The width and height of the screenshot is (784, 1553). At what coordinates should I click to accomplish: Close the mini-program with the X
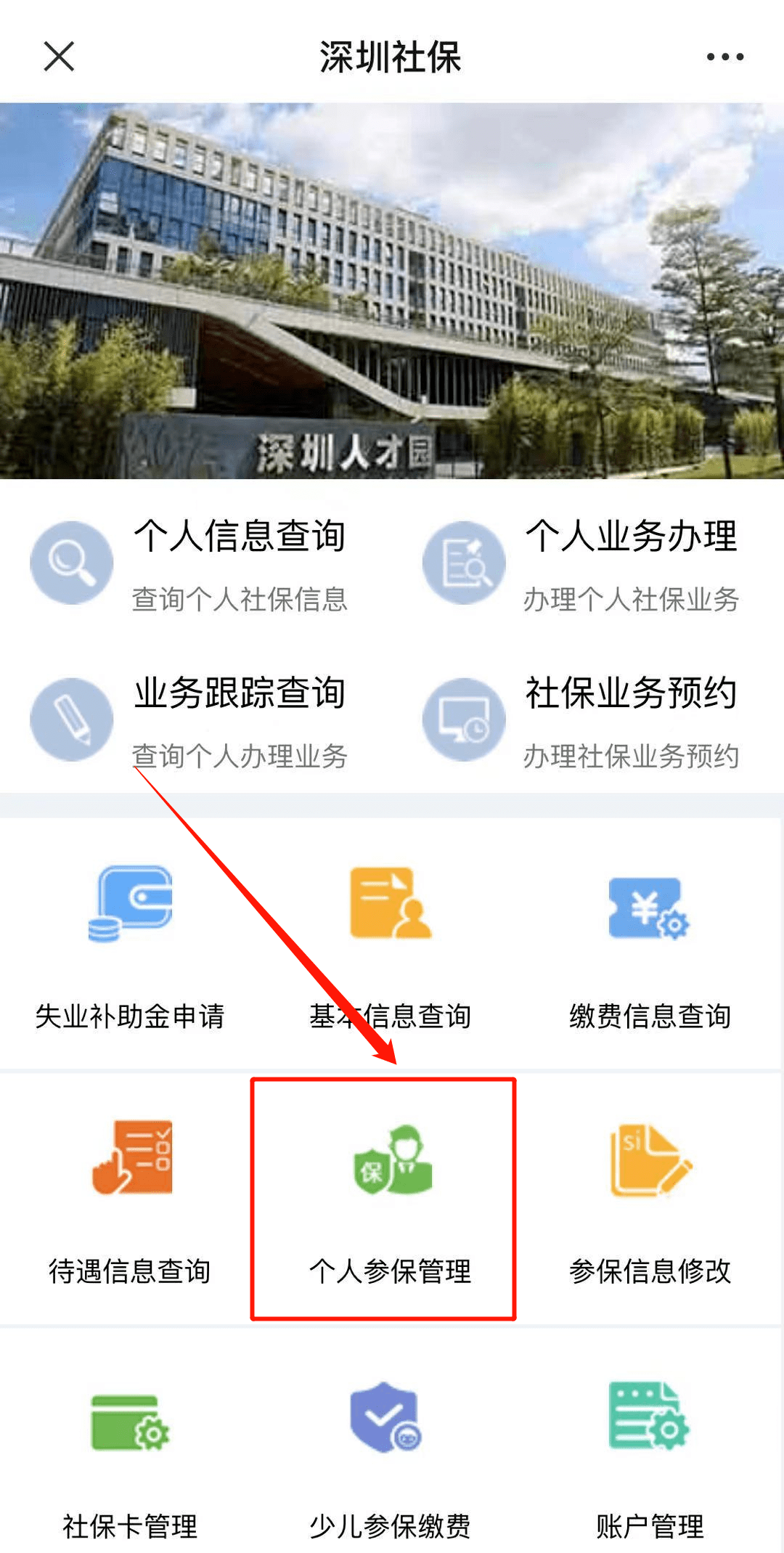pyautogui.click(x=58, y=57)
